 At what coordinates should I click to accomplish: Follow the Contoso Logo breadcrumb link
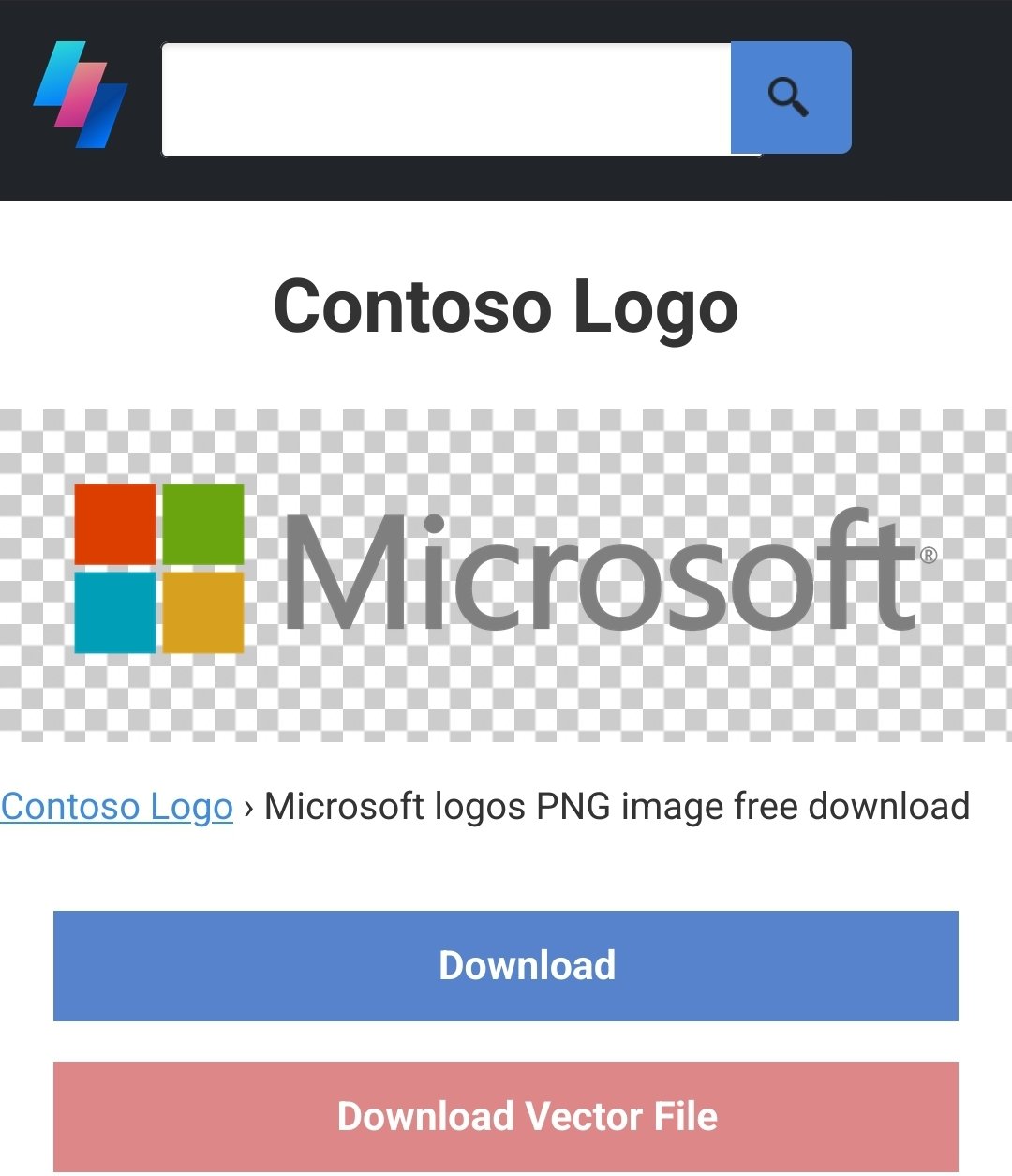[117, 807]
